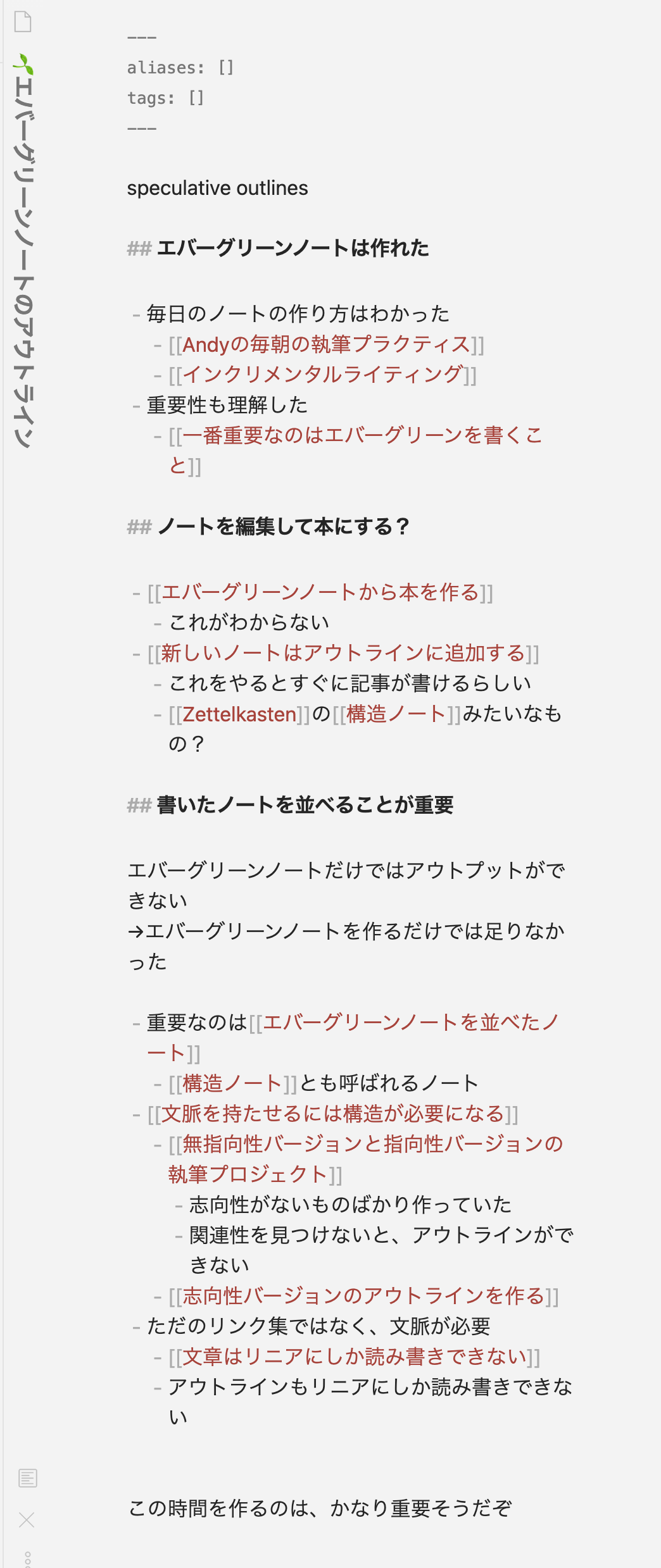Open the more options dots

pyautogui.click(x=27, y=1558)
